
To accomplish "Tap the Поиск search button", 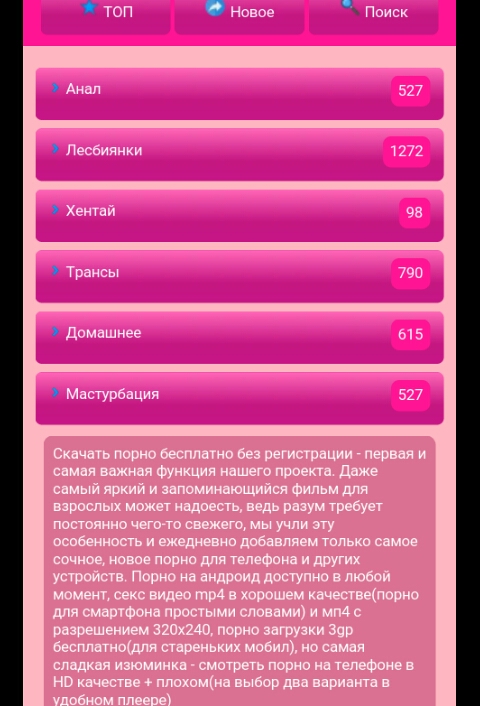I will point(374,16).
